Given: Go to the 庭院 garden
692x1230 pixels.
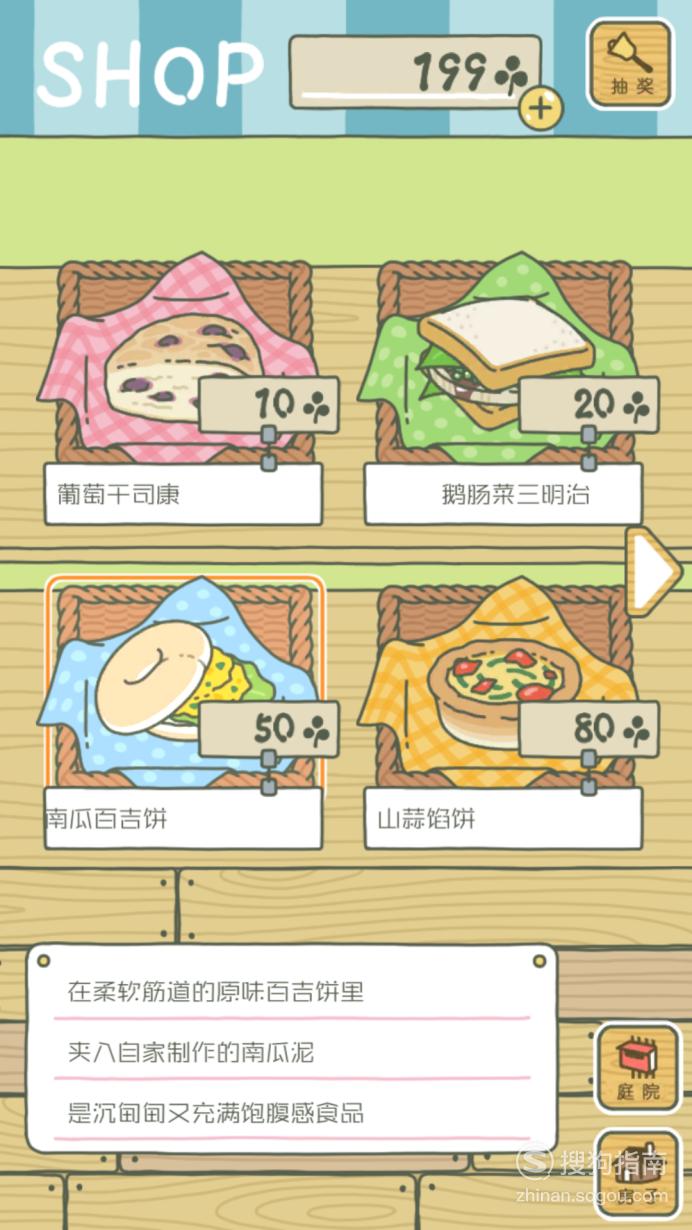Looking at the screenshot, I should coord(637,1067).
